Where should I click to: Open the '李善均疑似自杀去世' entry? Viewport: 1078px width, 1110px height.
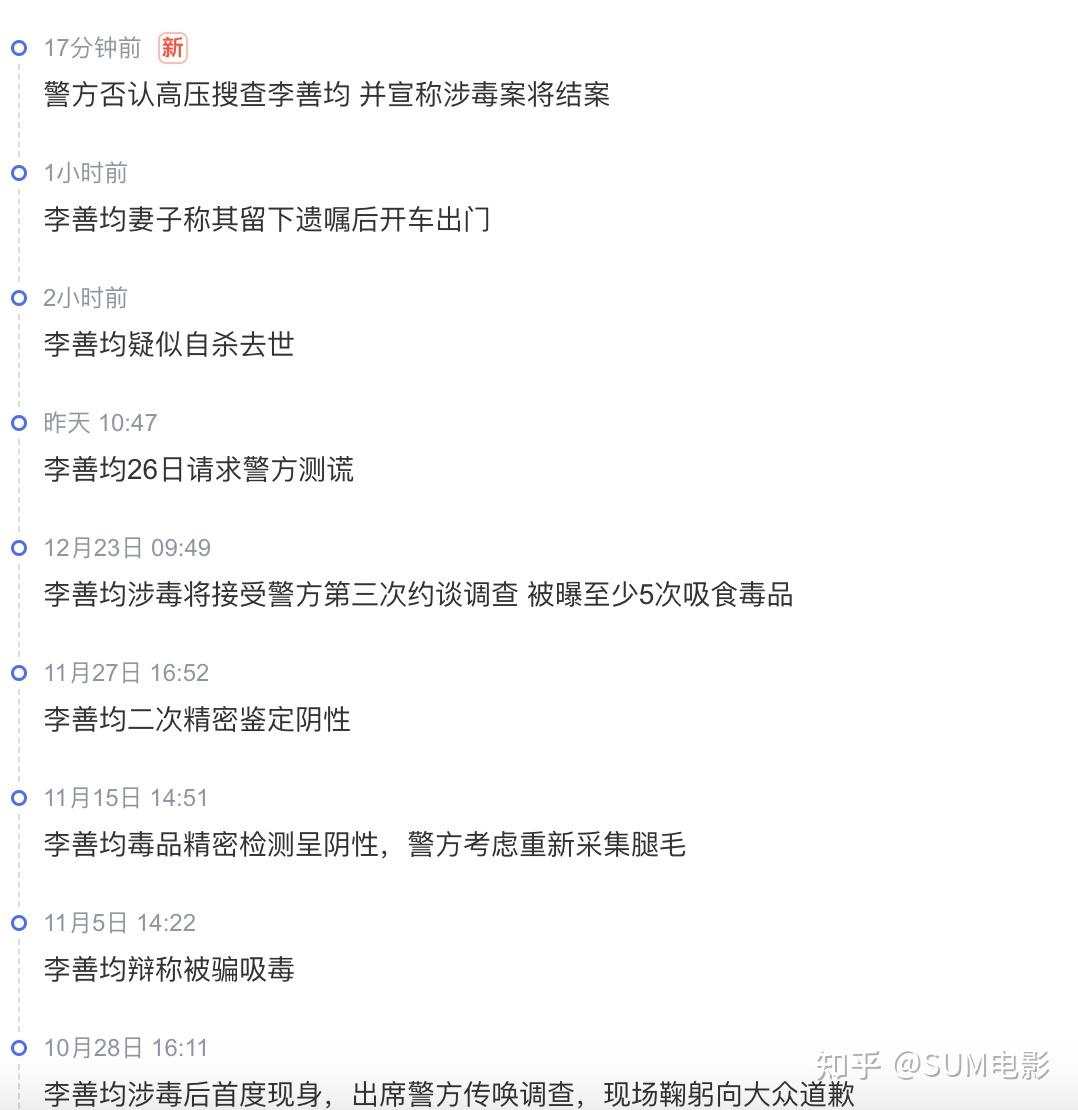(x=169, y=345)
